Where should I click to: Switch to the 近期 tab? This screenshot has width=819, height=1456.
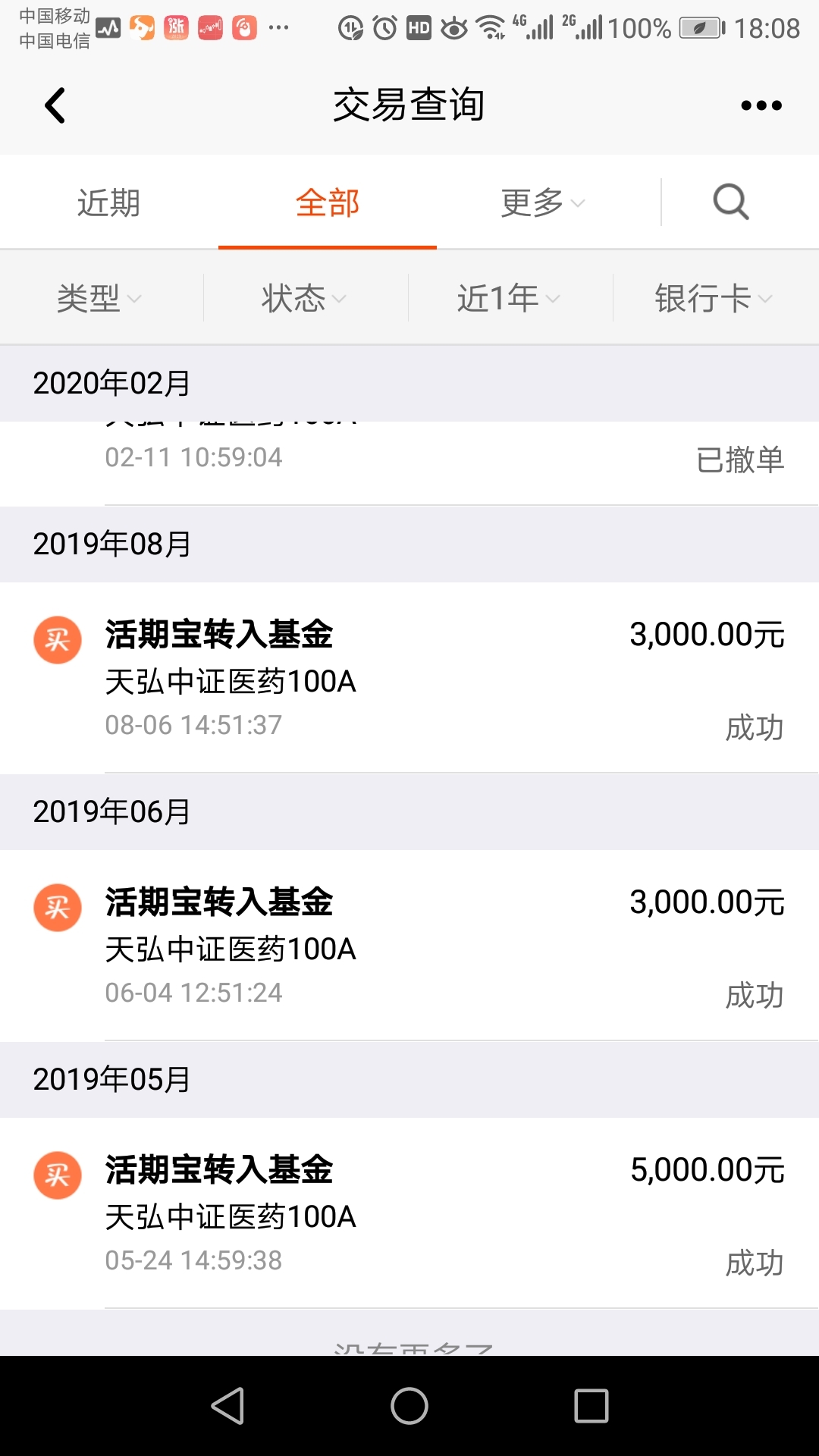coord(108,202)
